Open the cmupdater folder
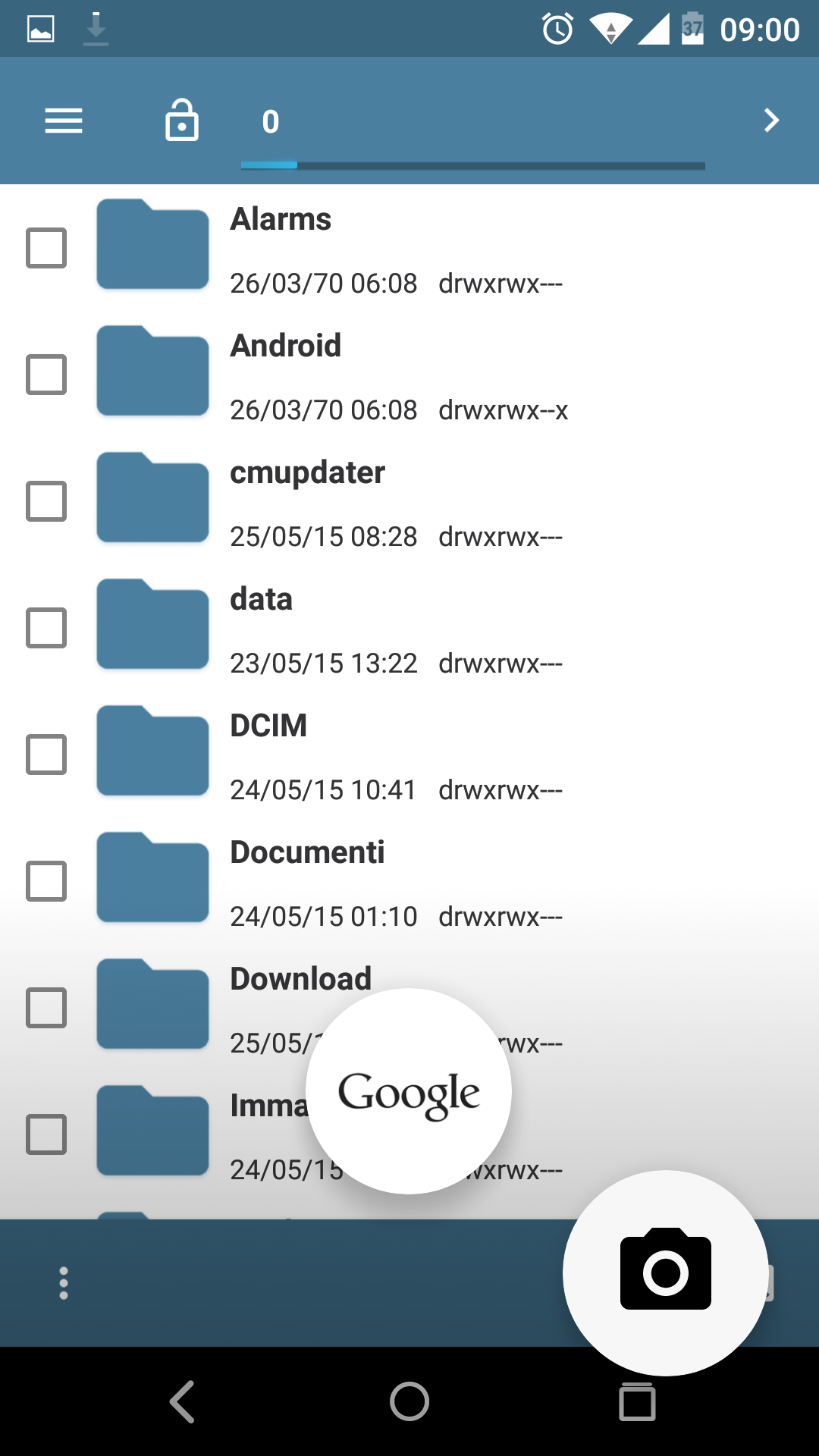Screen dimensions: 819x1456 tap(409, 501)
